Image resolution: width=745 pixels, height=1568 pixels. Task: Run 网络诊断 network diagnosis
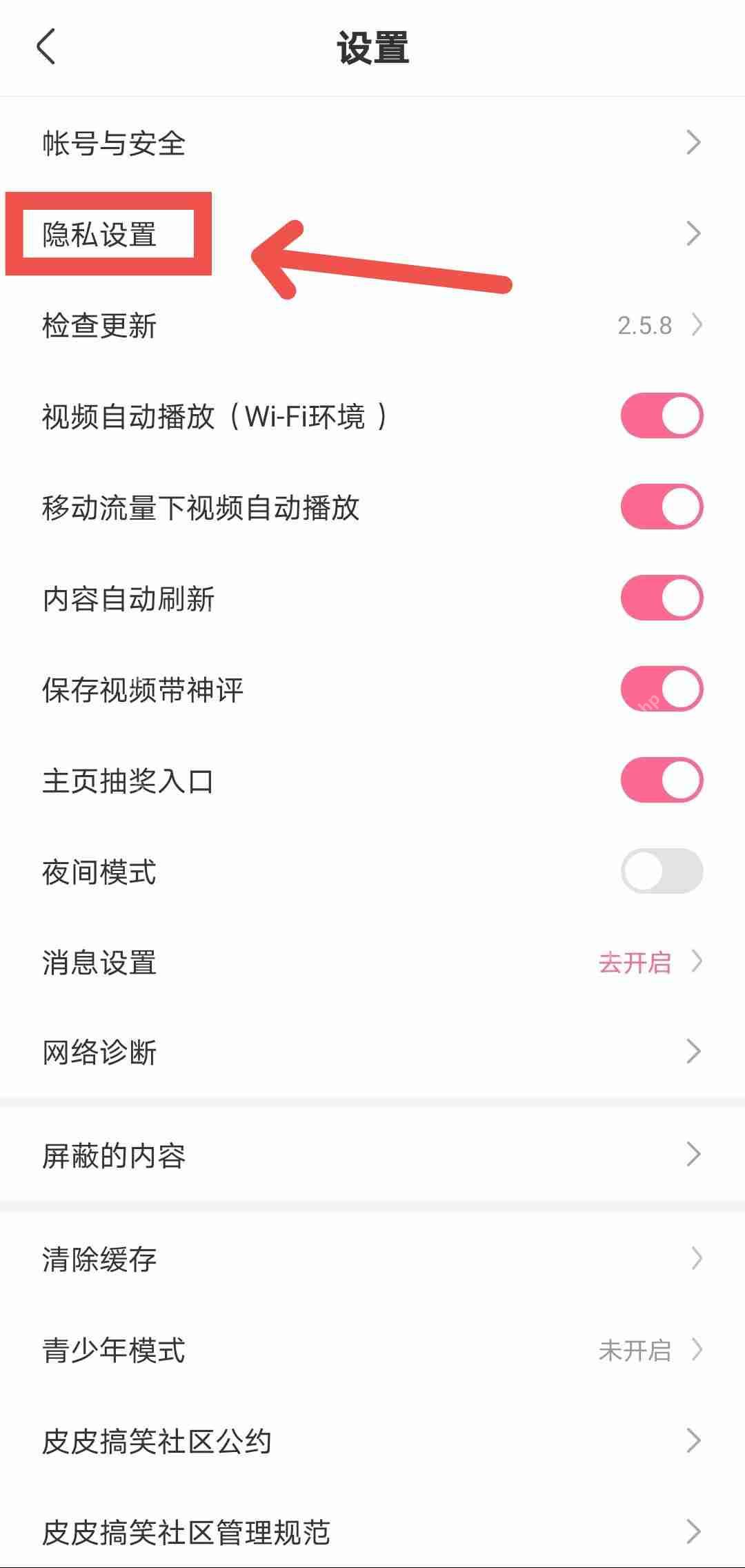(x=99, y=1052)
